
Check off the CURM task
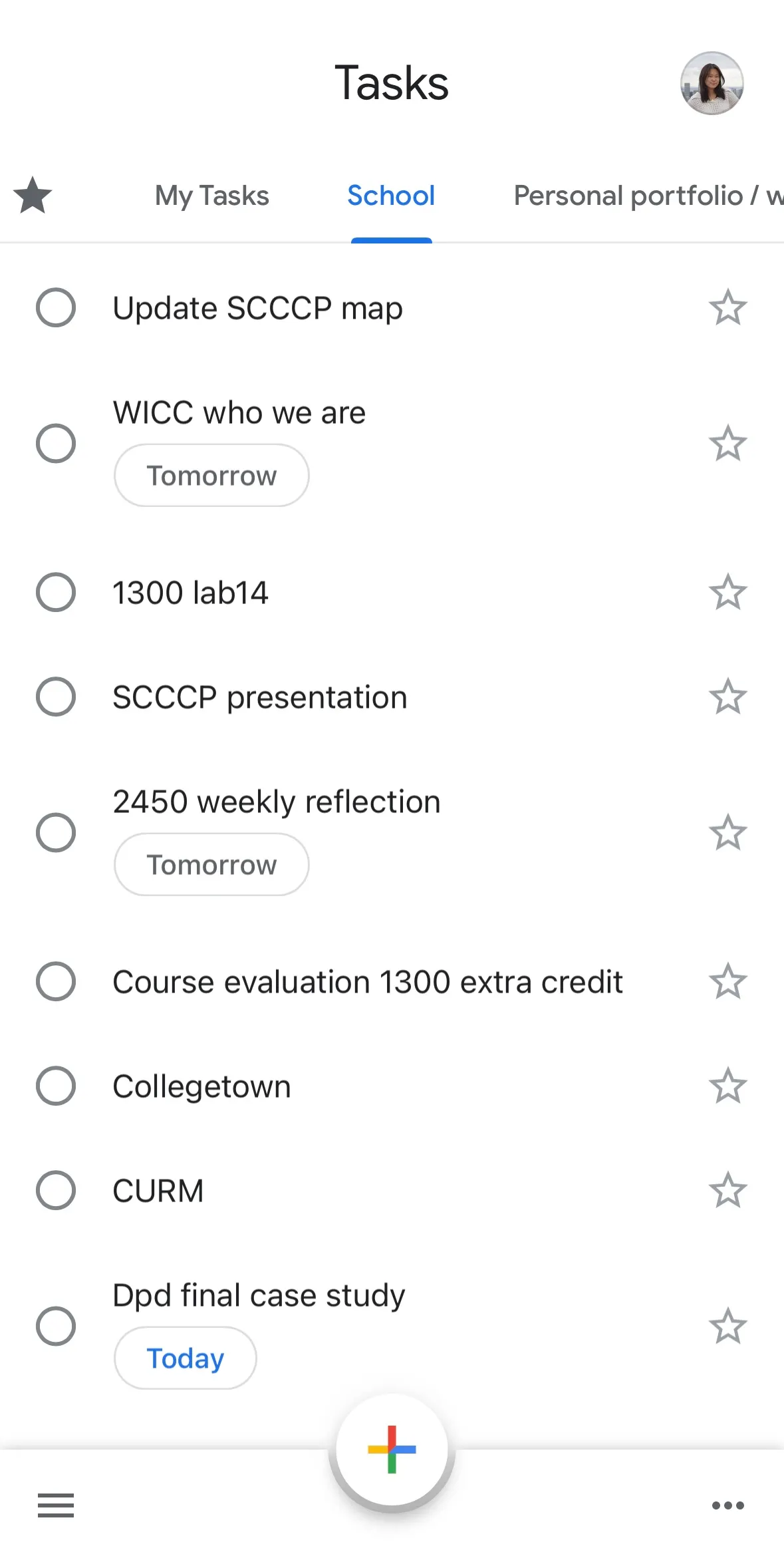coord(56,1190)
